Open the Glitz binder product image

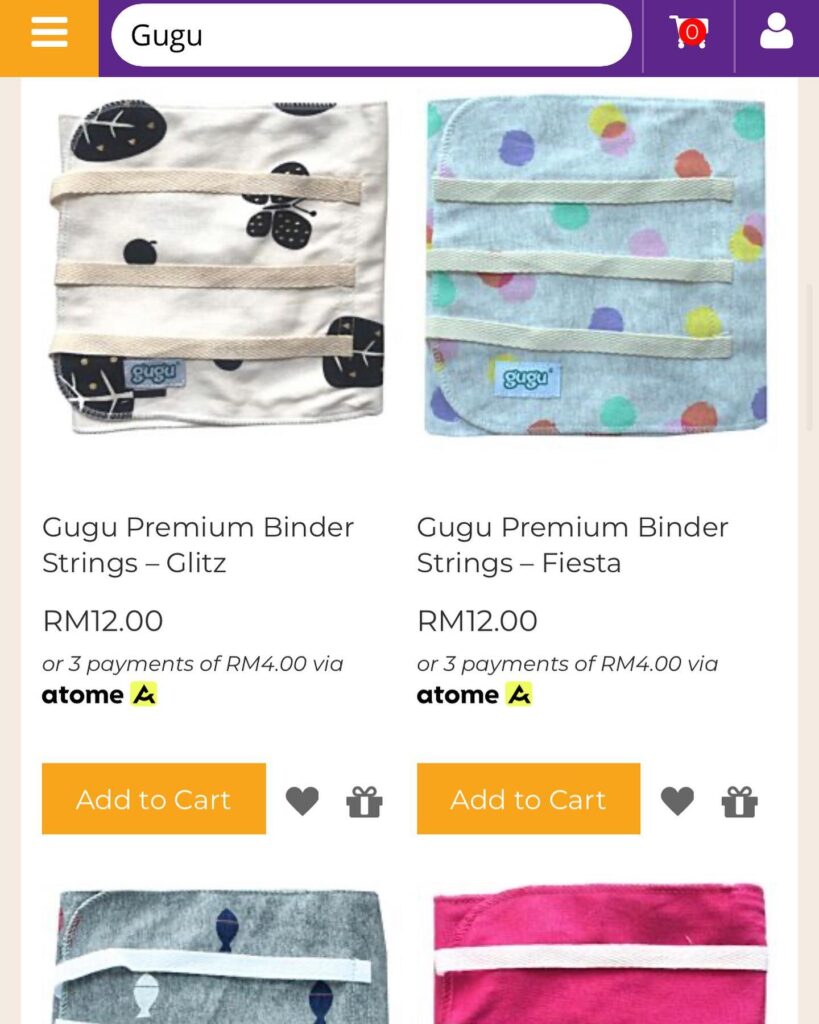[x=218, y=265]
